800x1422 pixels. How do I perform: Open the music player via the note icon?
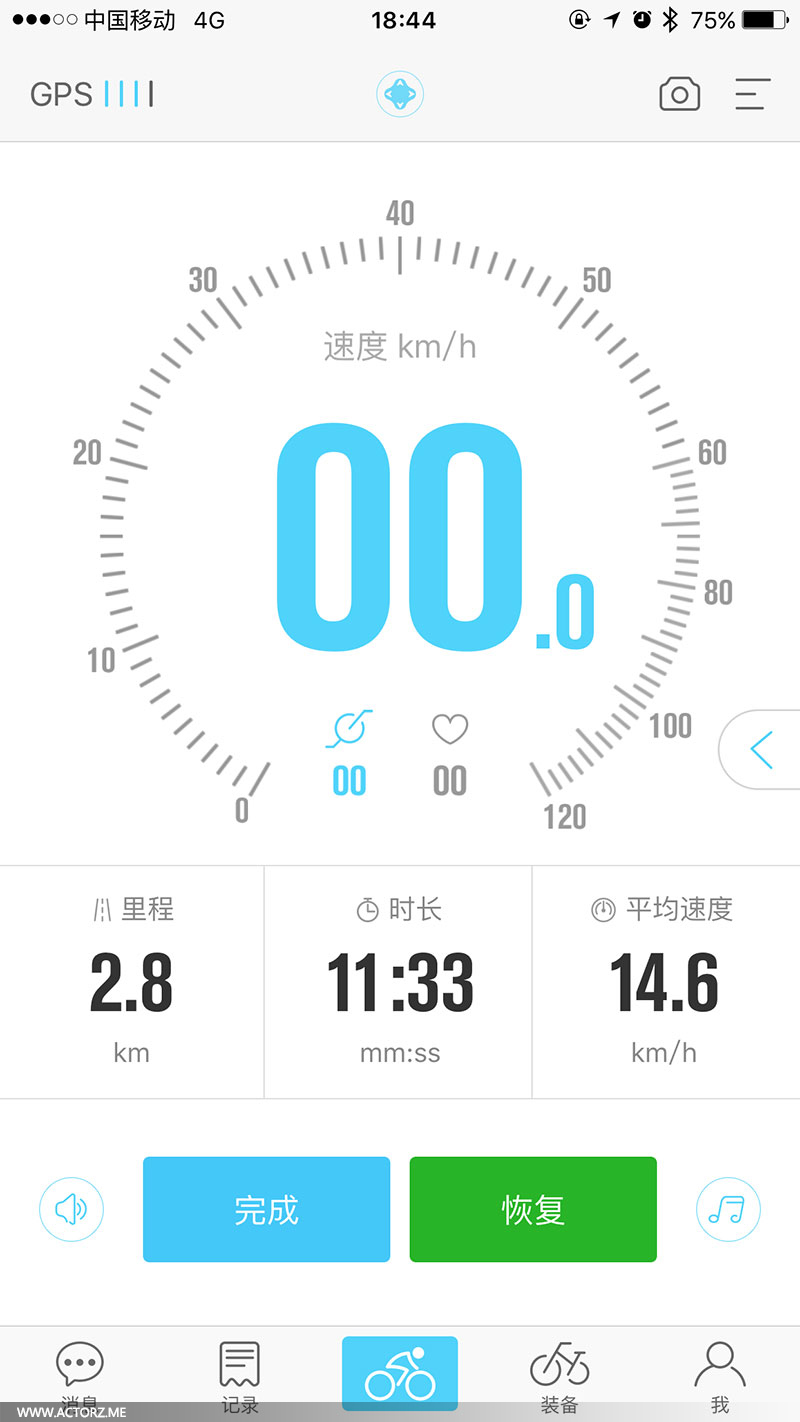click(x=728, y=1209)
